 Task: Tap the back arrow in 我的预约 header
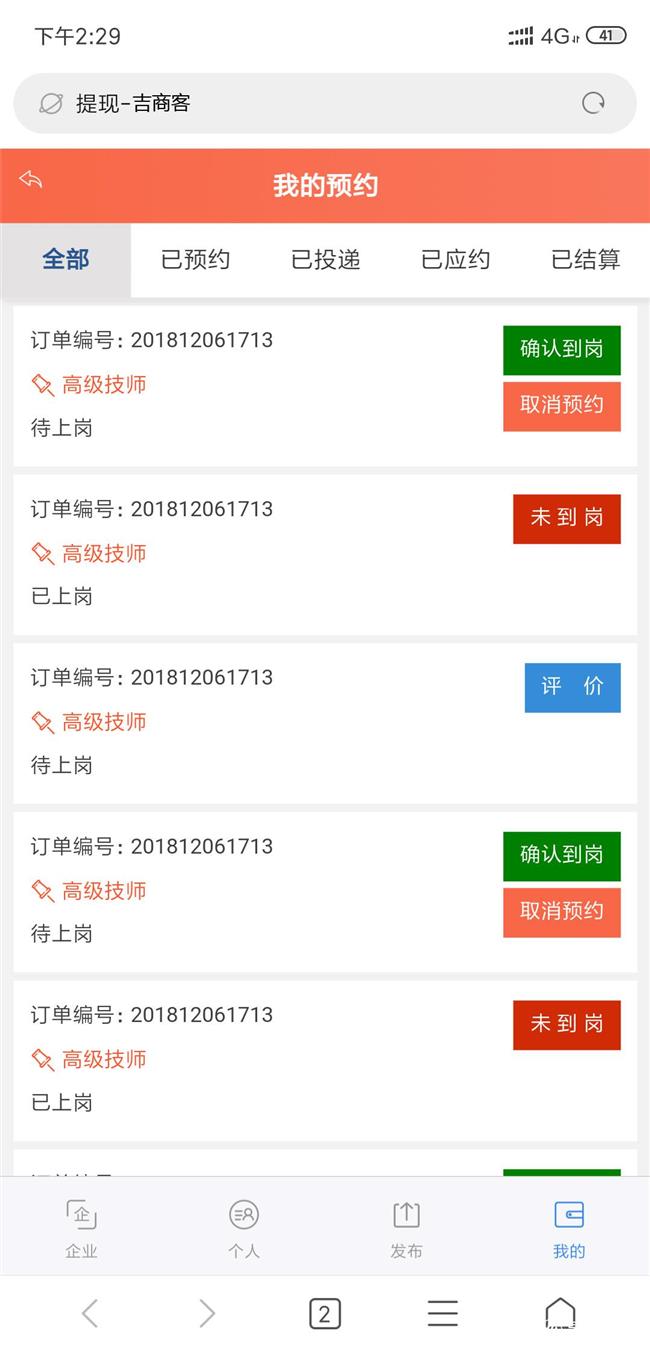31,180
